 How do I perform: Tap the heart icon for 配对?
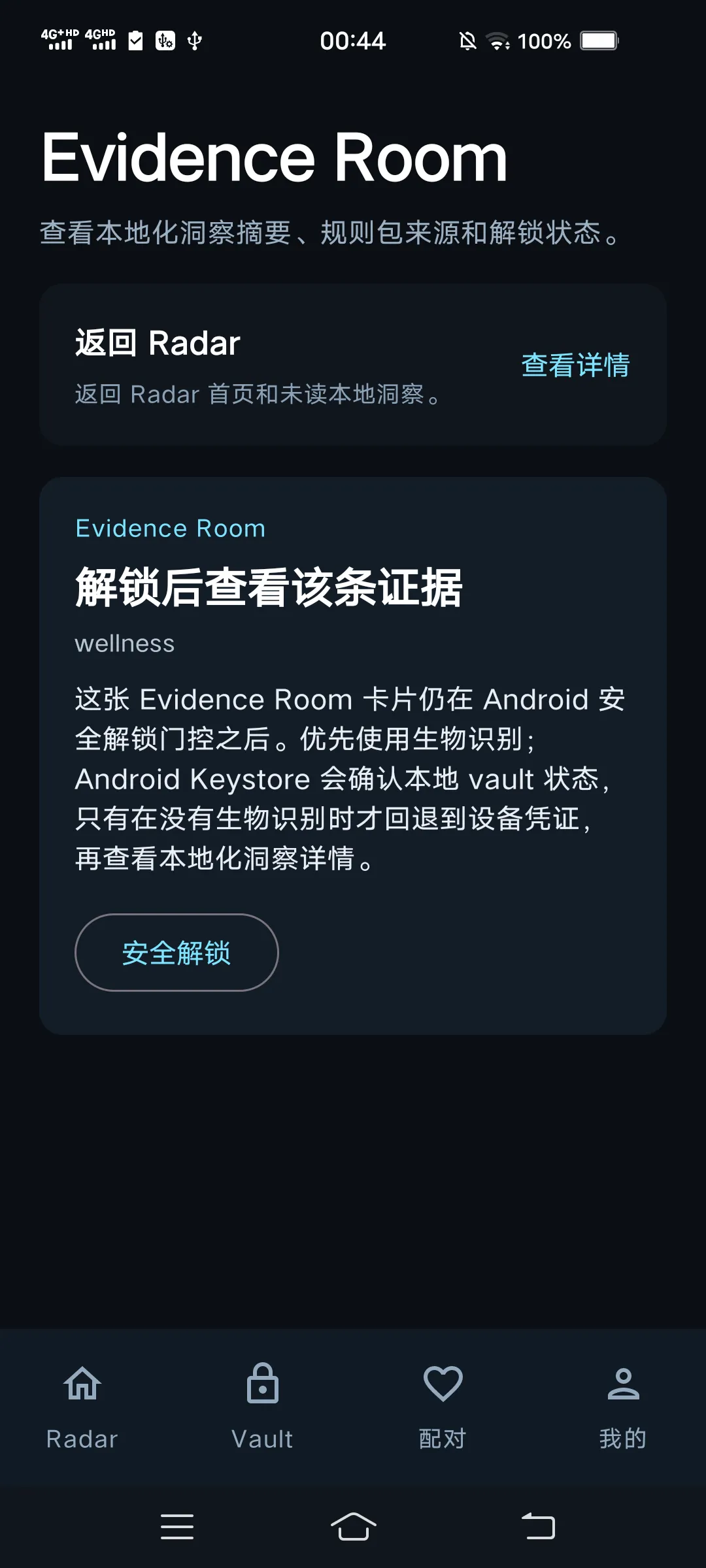pyautogui.click(x=442, y=1383)
